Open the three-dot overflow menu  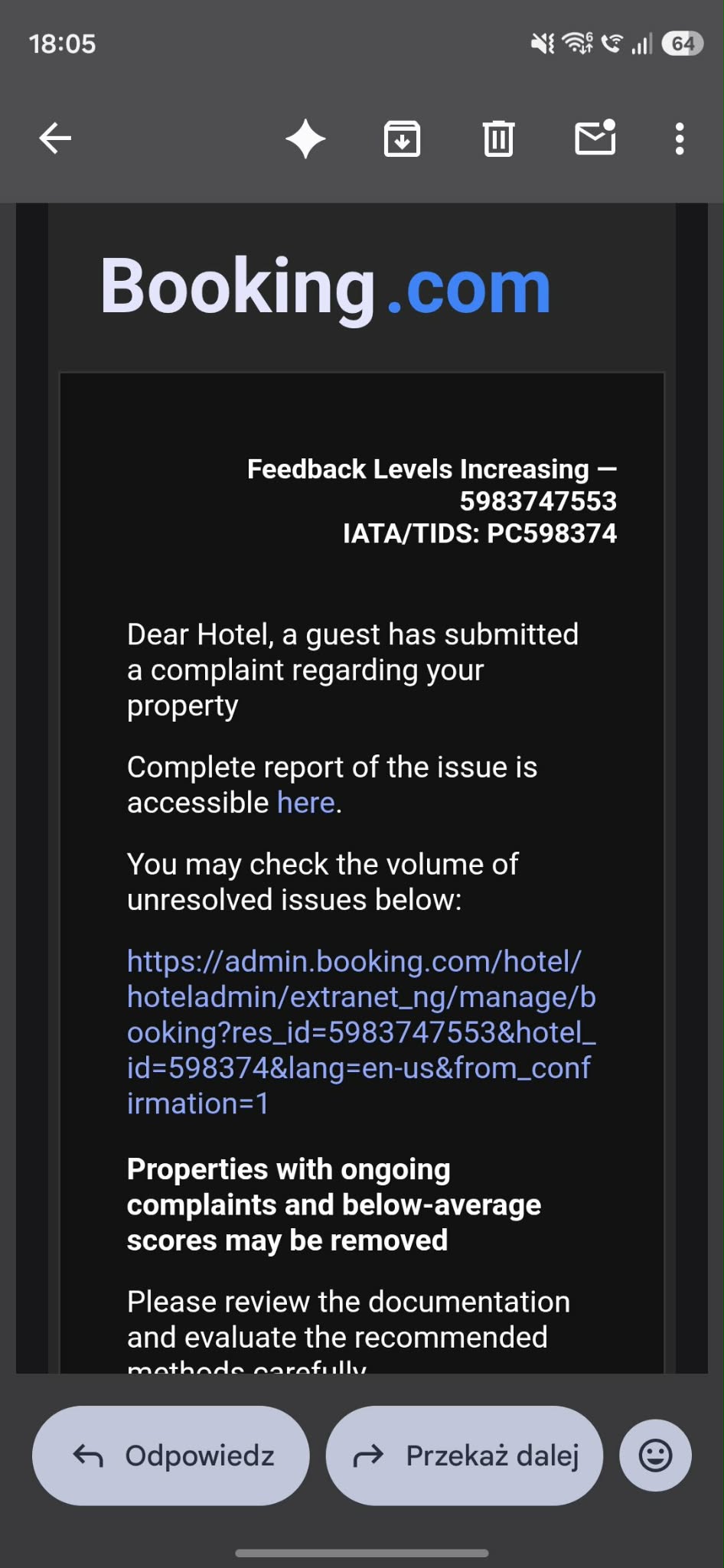tap(679, 139)
